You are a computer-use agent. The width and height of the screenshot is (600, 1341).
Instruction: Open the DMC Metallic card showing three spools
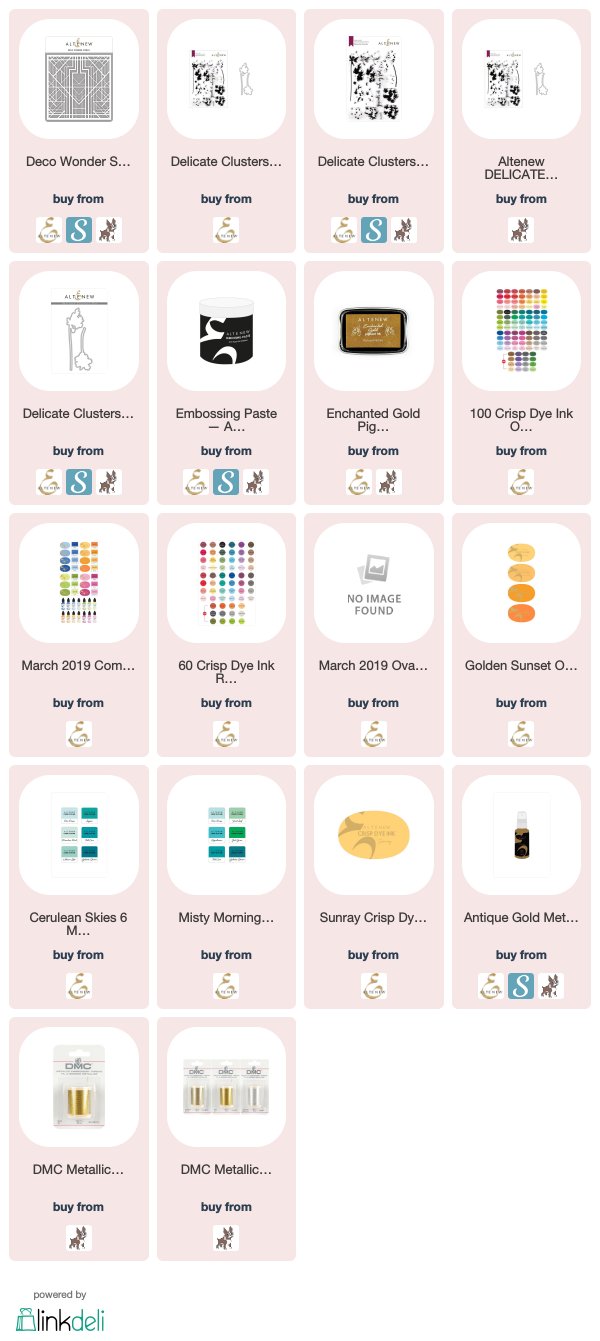click(226, 1139)
